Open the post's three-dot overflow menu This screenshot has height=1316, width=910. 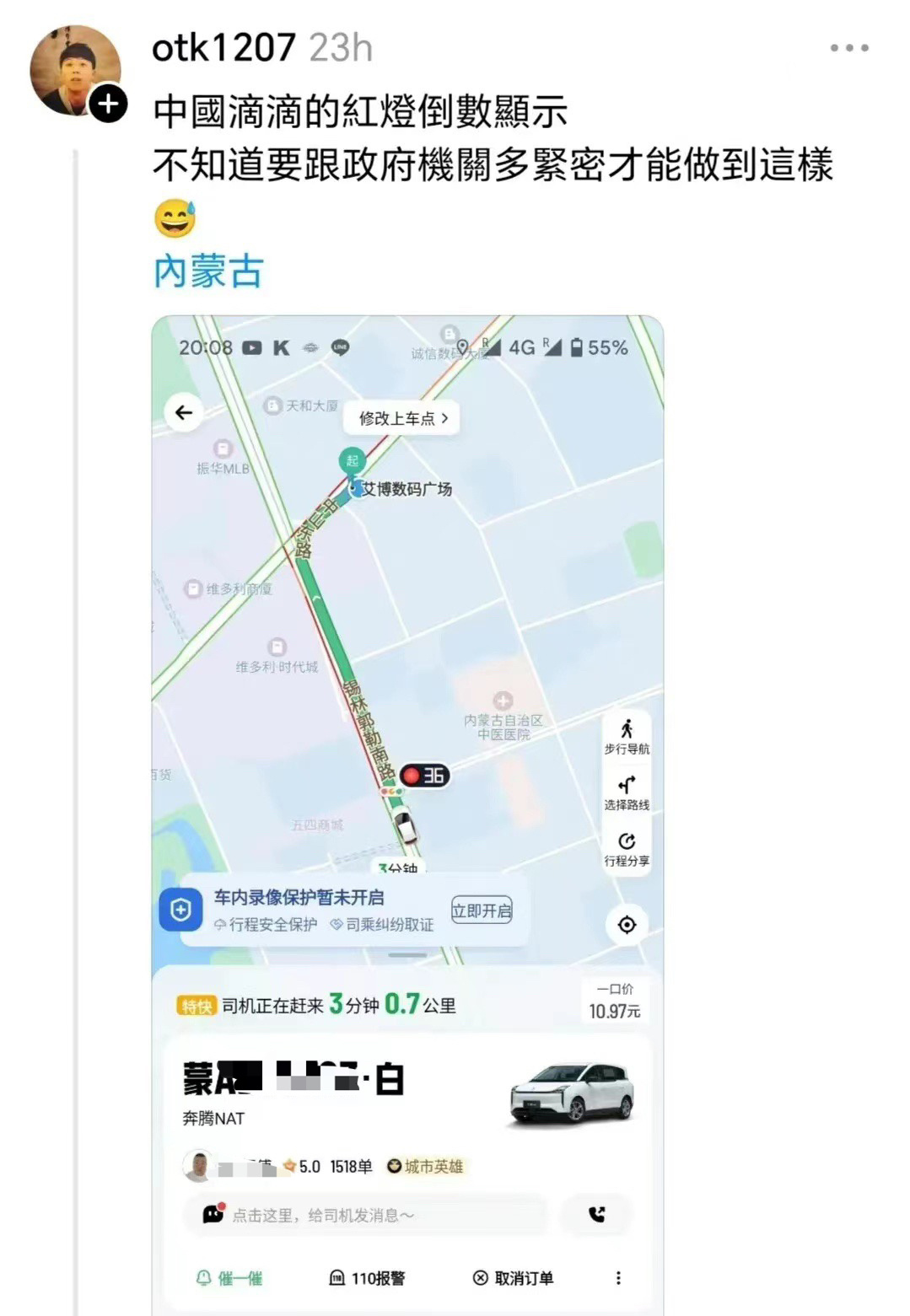click(848, 48)
